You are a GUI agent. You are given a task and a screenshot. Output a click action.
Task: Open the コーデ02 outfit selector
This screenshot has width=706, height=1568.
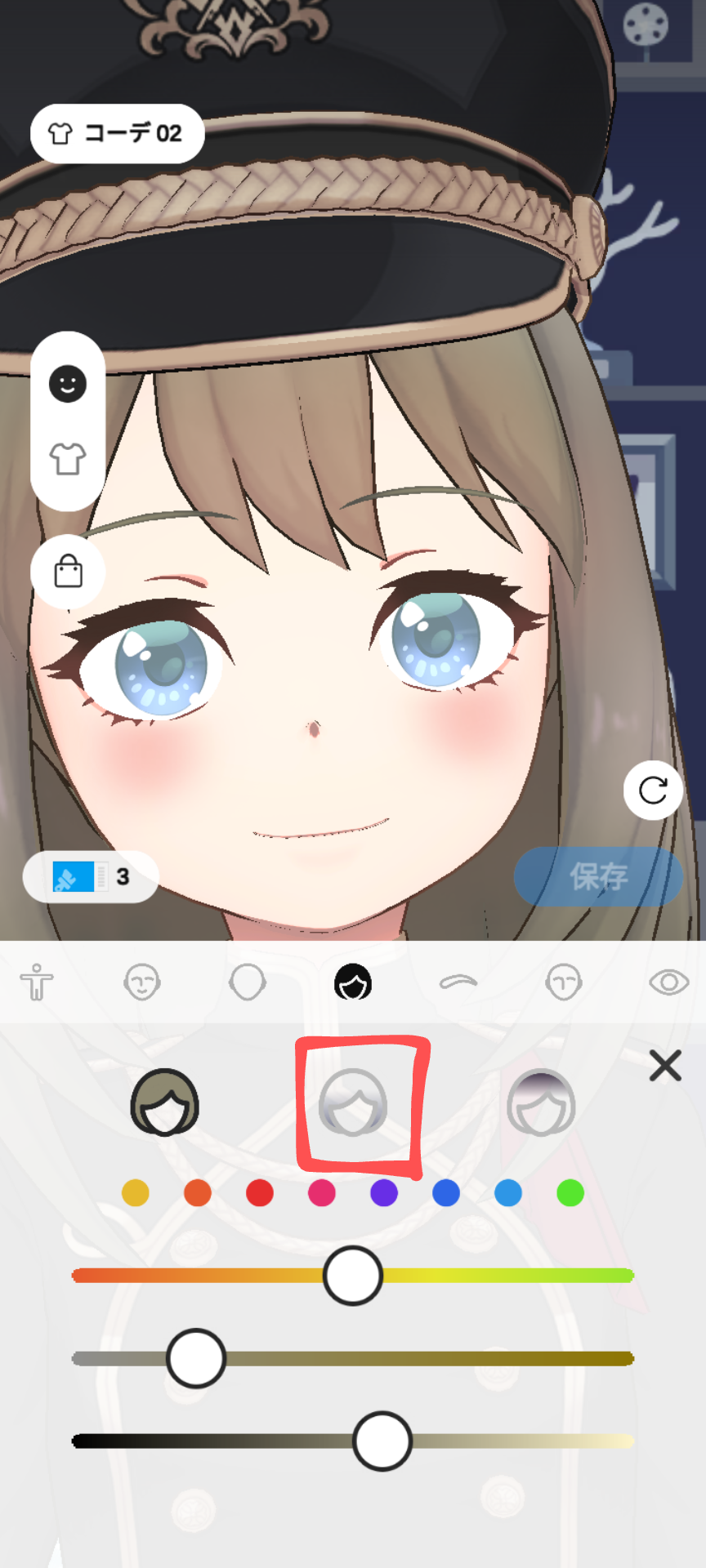(117, 133)
